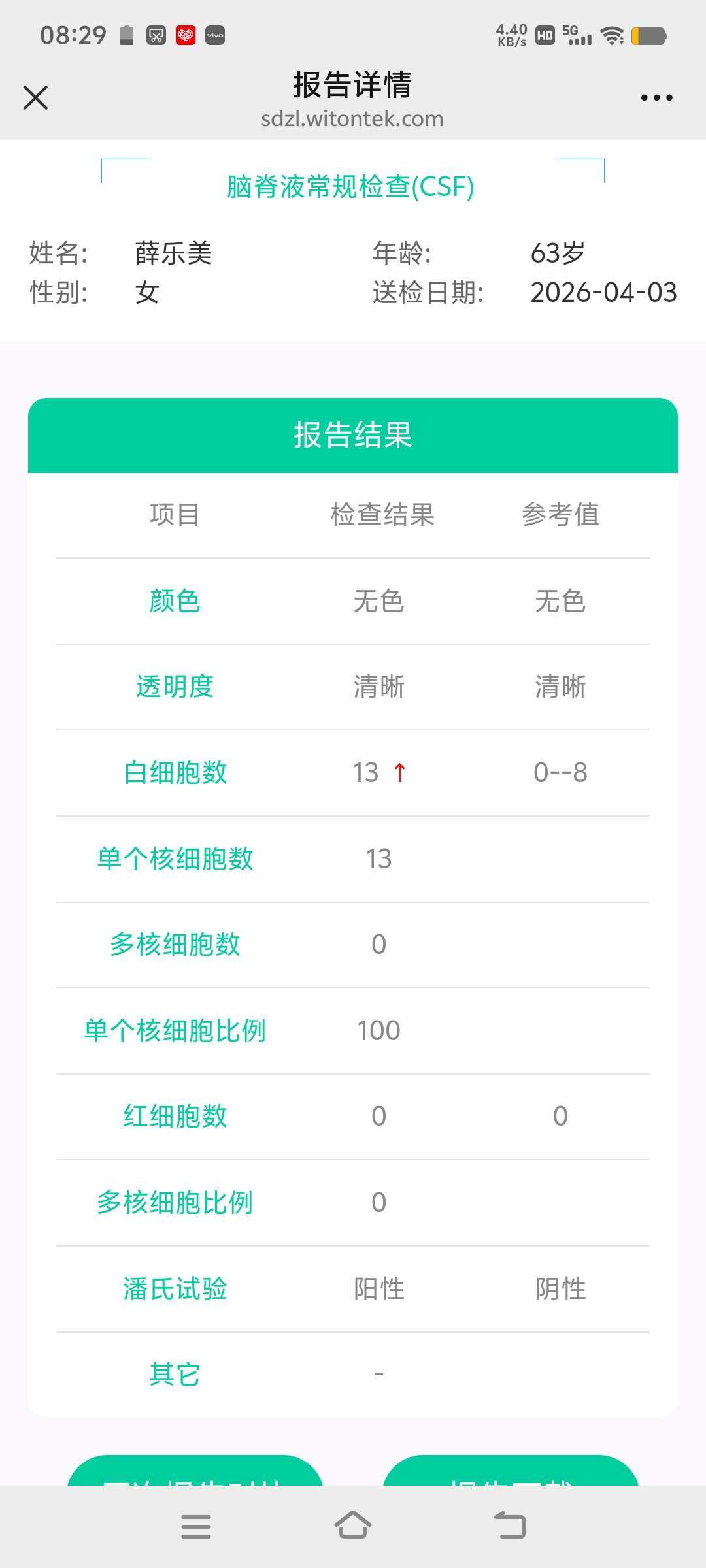The width and height of the screenshot is (706, 1568).
Task: Tap the home button in the navigation bar
Action: [353, 1526]
